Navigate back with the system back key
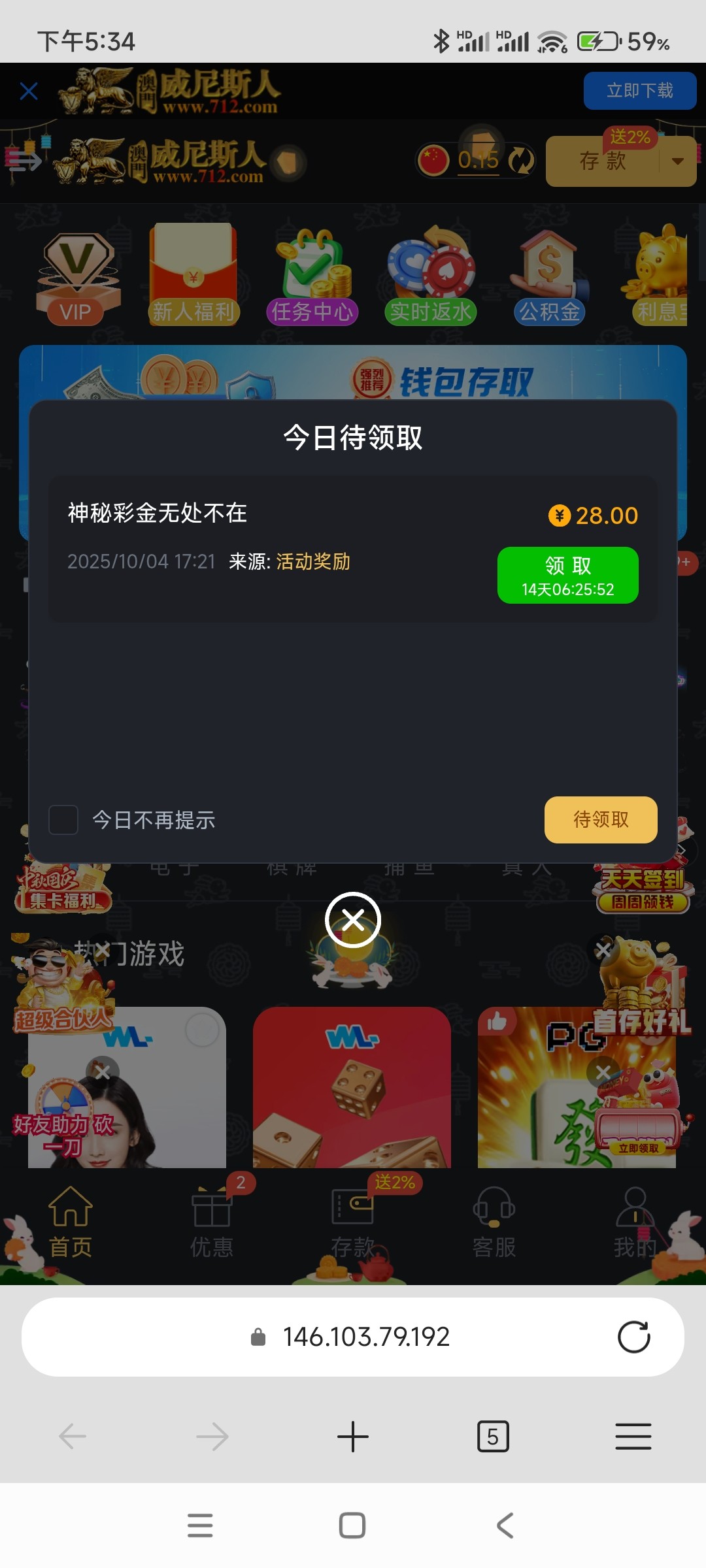 click(x=505, y=1526)
